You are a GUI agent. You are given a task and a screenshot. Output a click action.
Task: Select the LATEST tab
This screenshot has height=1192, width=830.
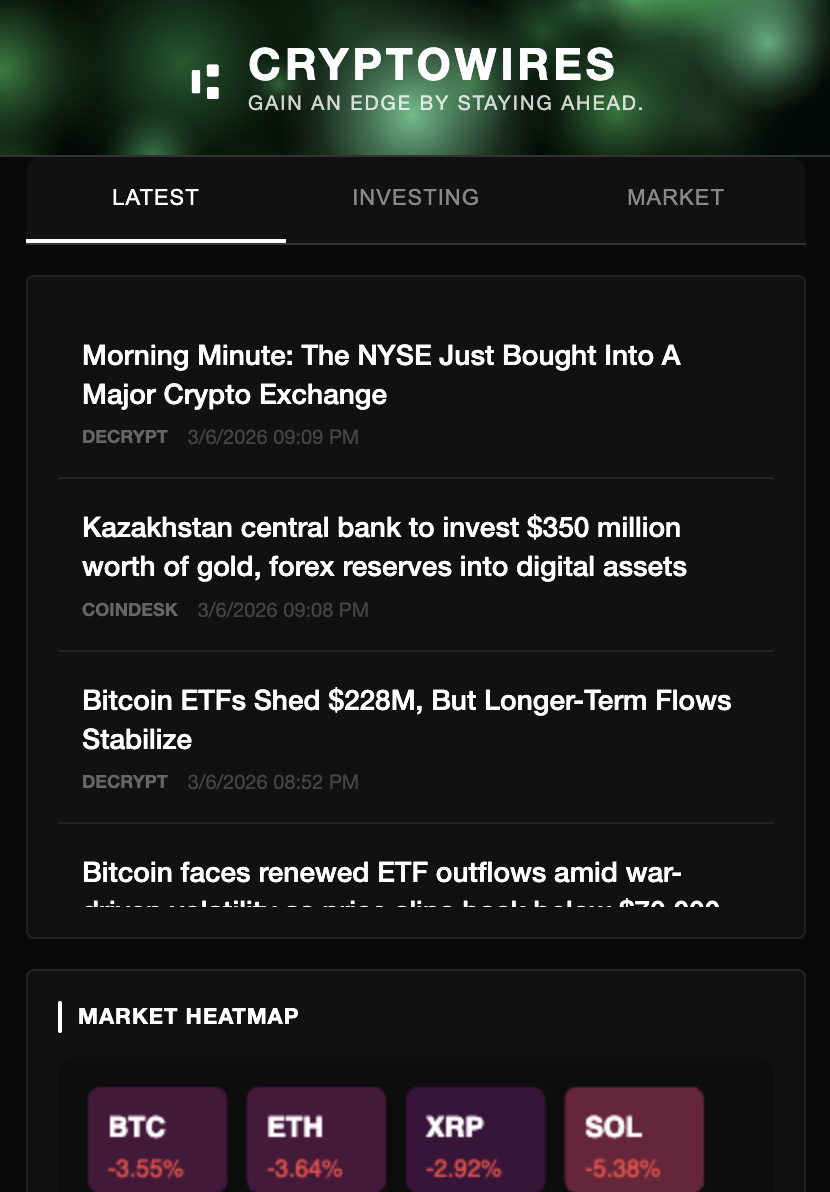tap(155, 197)
